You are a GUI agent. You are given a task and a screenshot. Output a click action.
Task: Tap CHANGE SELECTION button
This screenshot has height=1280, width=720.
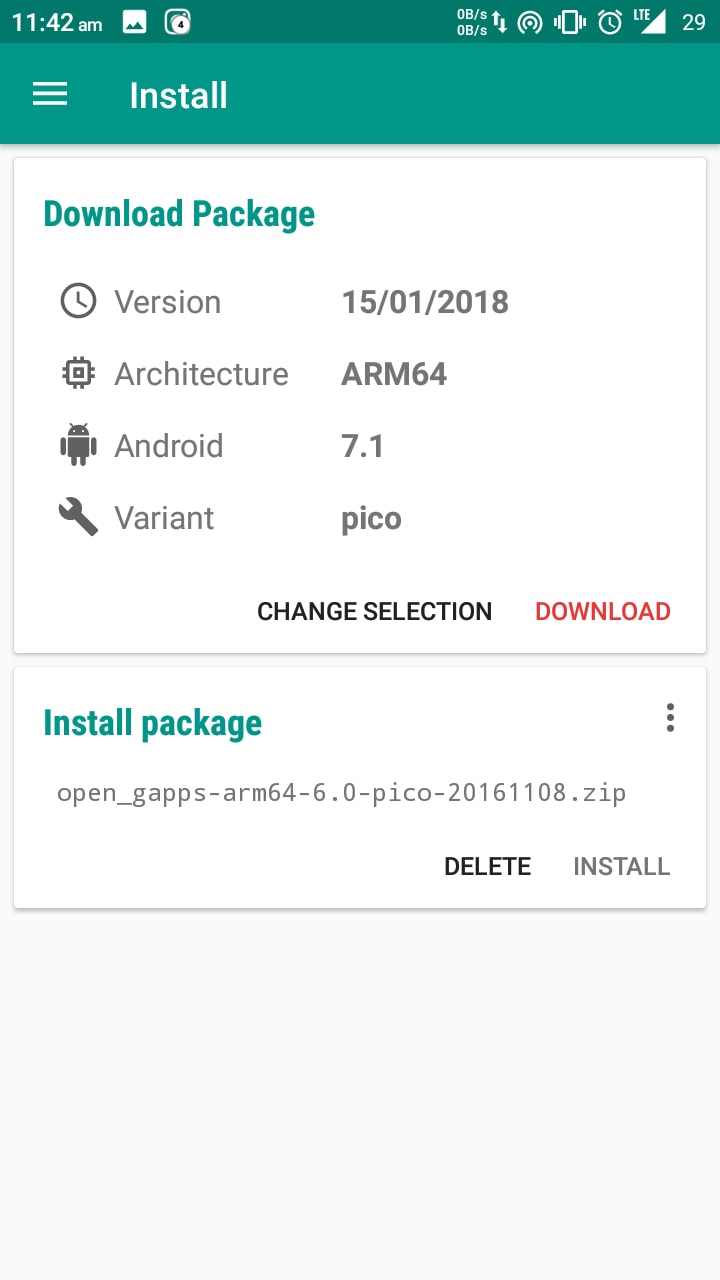[374, 611]
